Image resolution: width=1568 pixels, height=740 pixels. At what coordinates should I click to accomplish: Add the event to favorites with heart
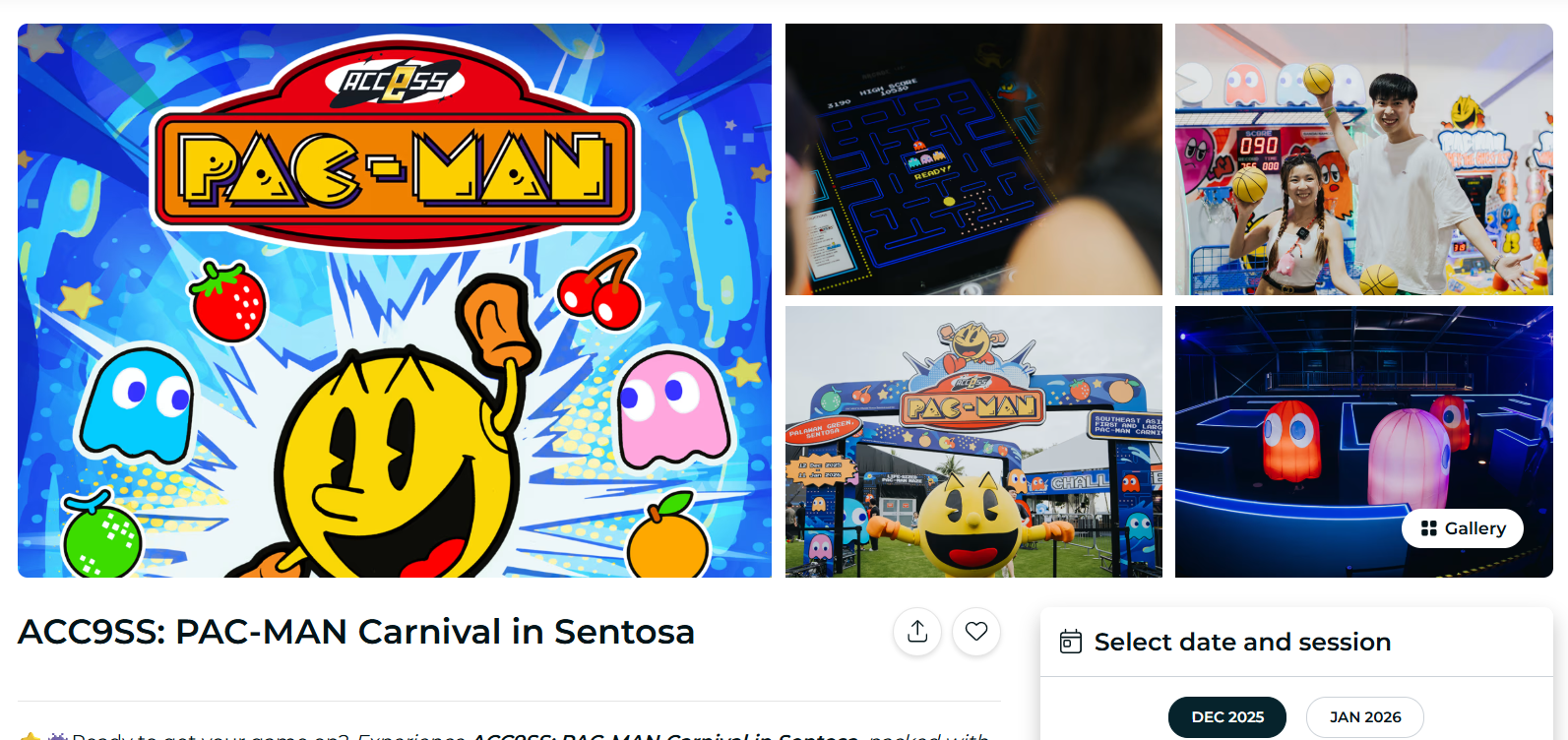click(x=975, y=632)
